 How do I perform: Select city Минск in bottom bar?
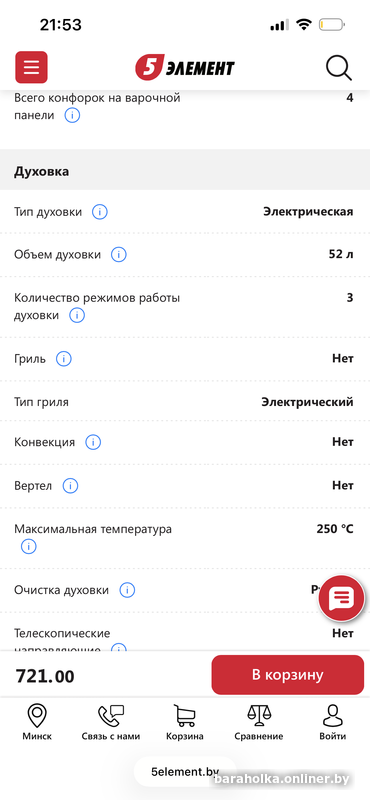tap(37, 722)
